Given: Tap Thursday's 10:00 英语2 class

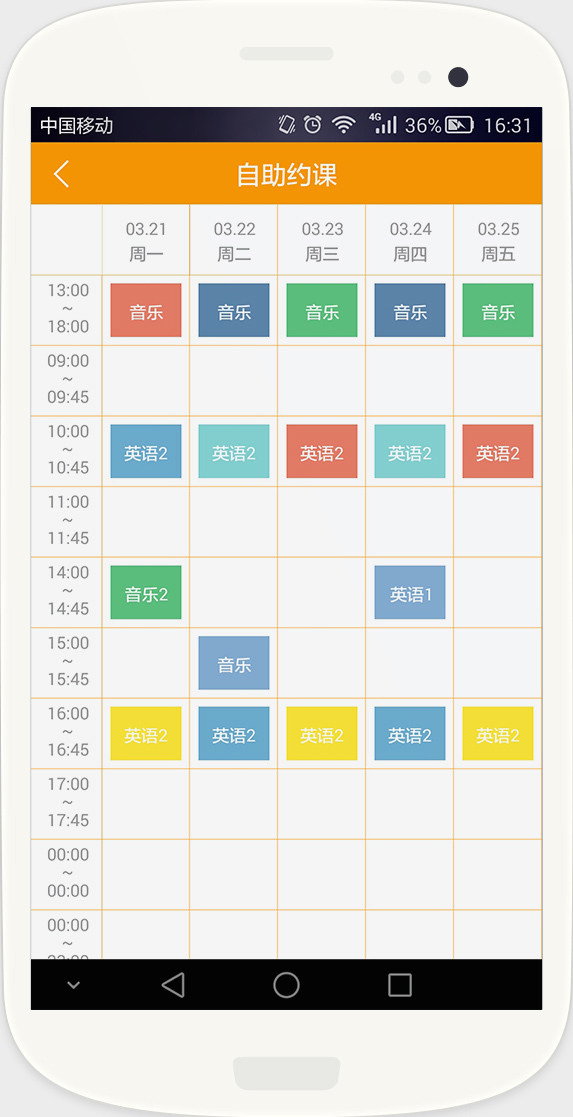Looking at the screenshot, I should click(410, 451).
